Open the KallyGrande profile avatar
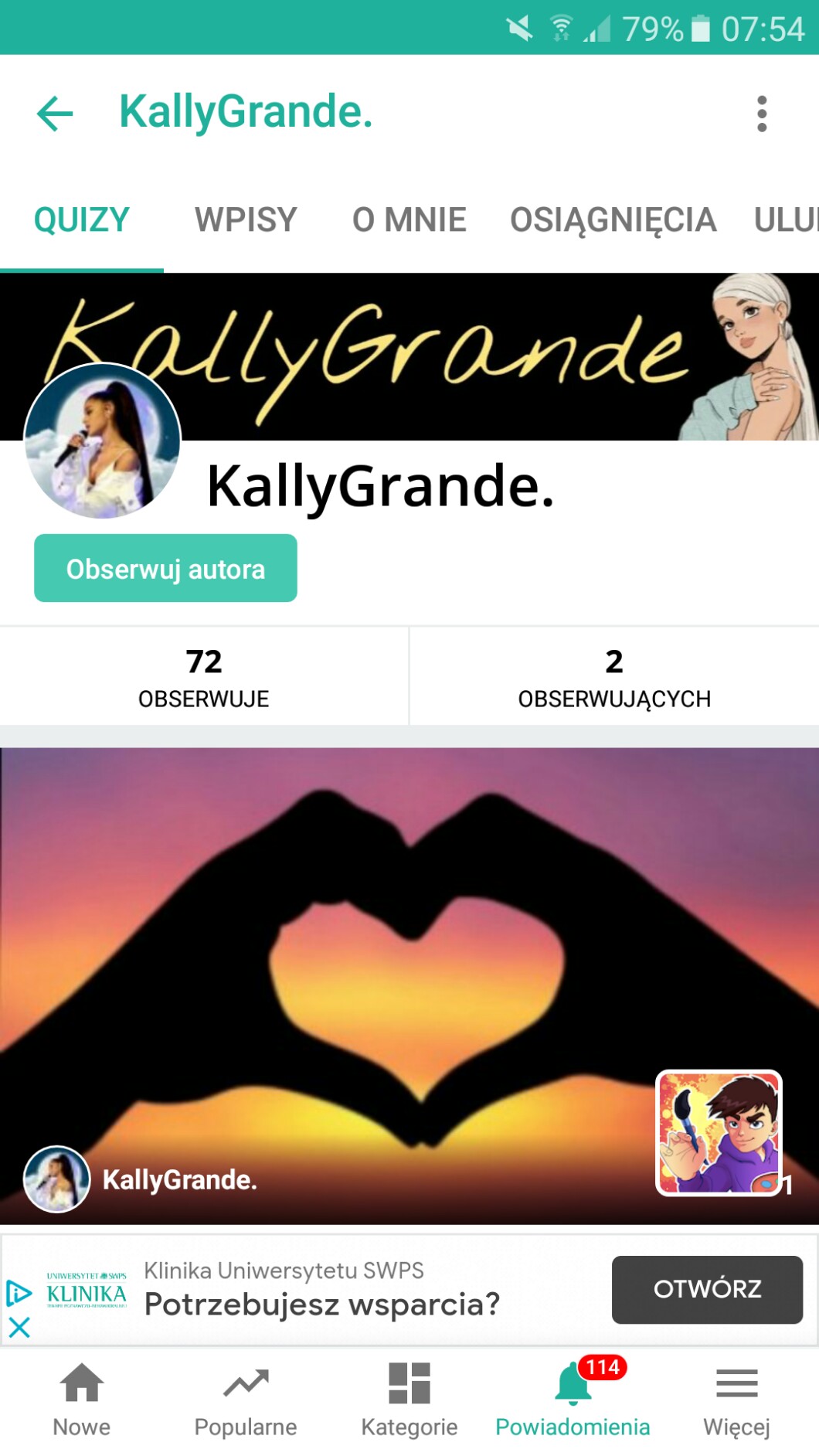 point(103,441)
